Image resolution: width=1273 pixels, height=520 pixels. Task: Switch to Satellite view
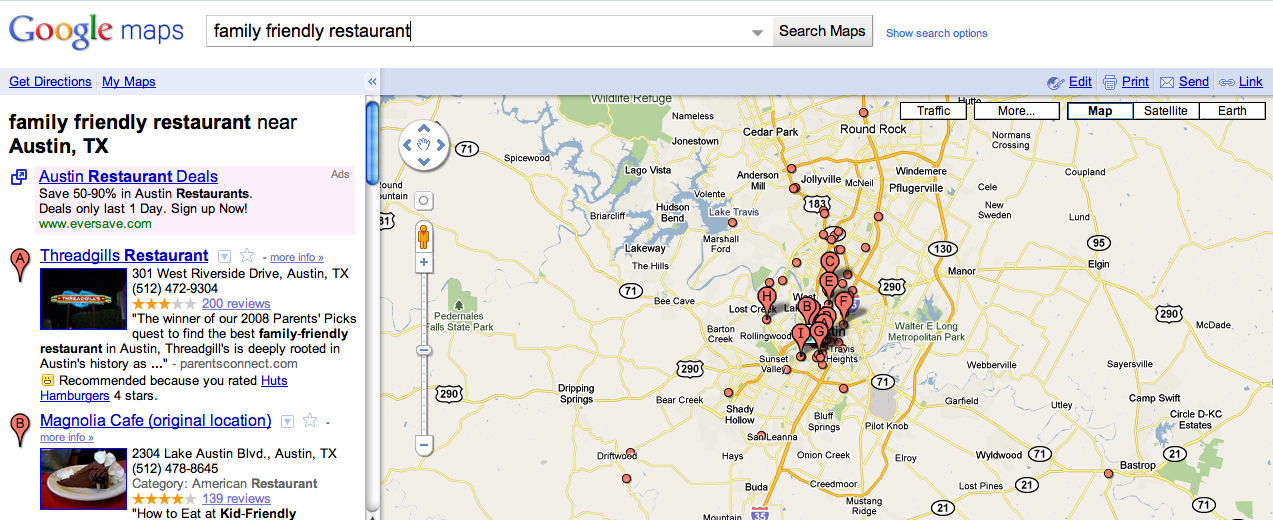(1165, 111)
